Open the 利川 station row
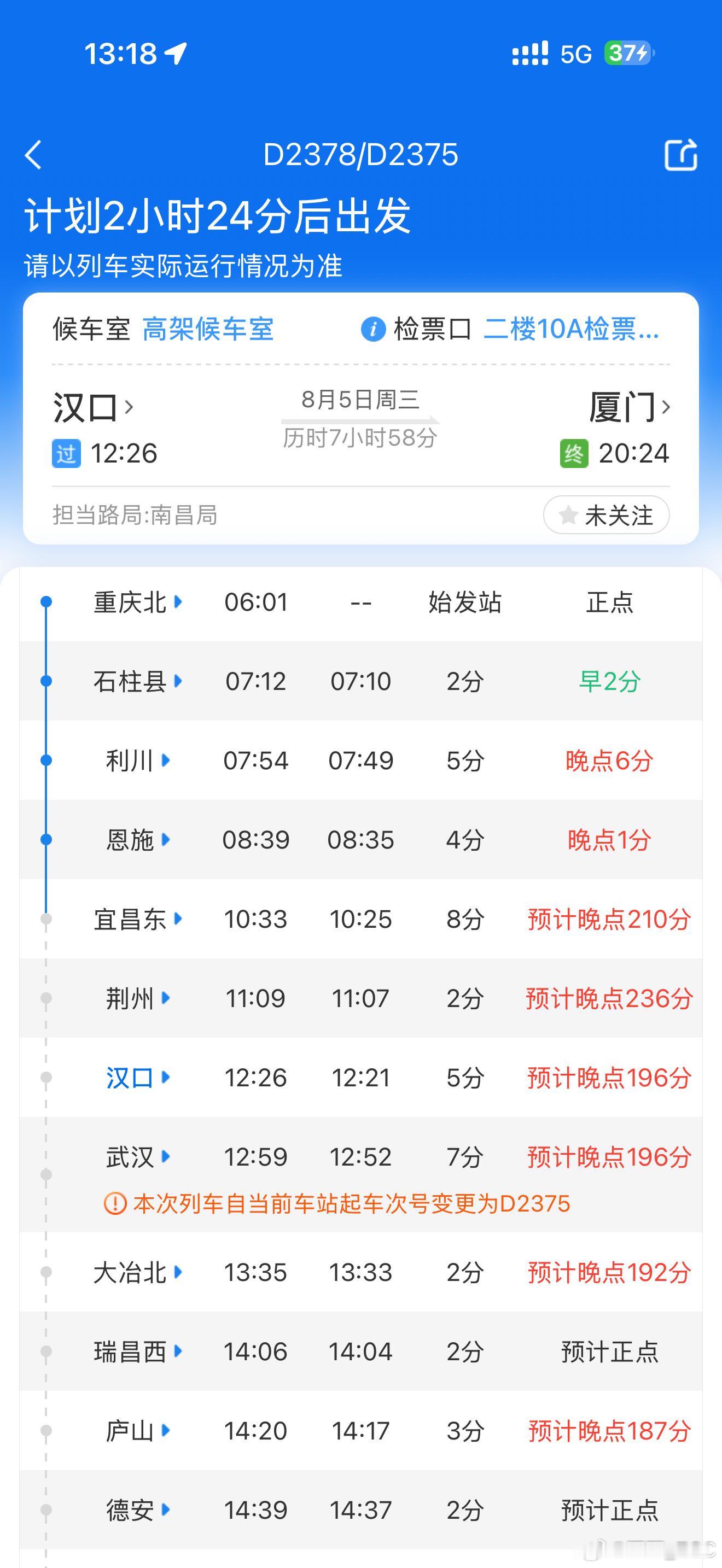This screenshot has height=1568, width=722. click(361, 760)
